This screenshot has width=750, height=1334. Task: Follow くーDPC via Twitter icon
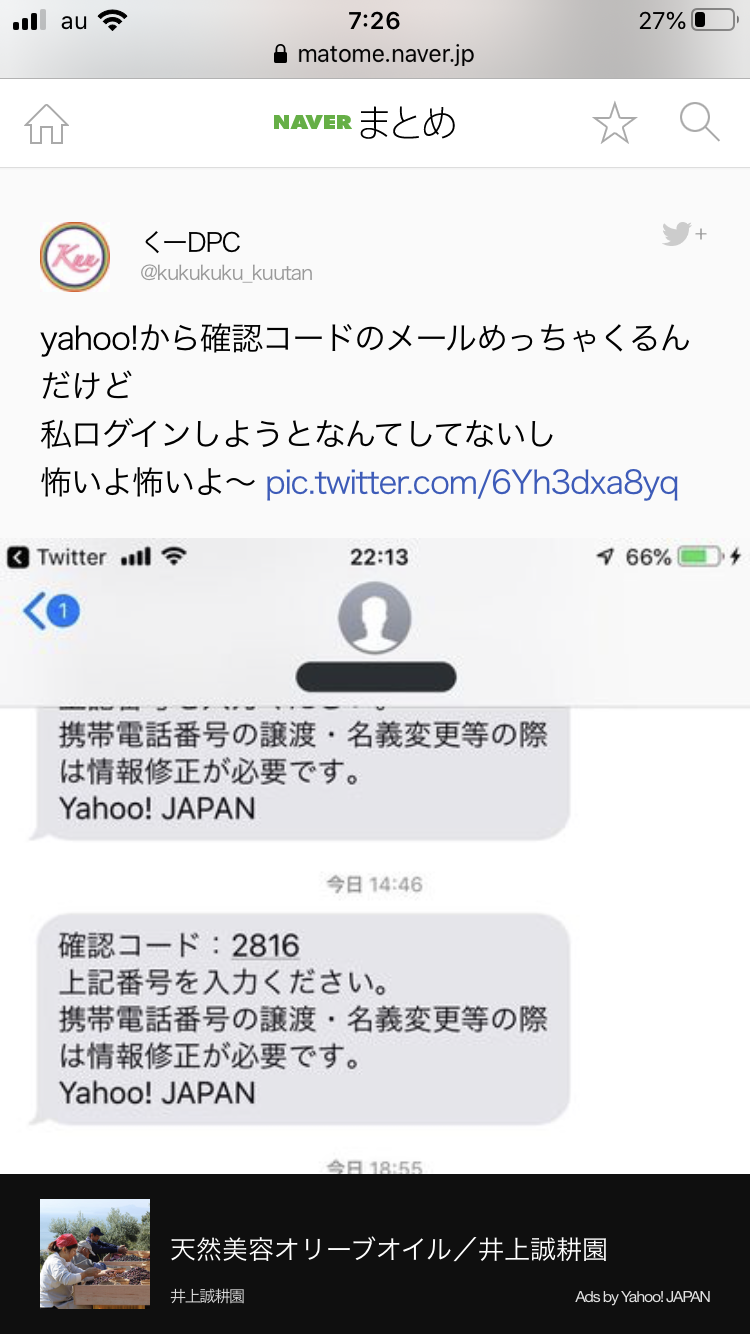point(684,235)
